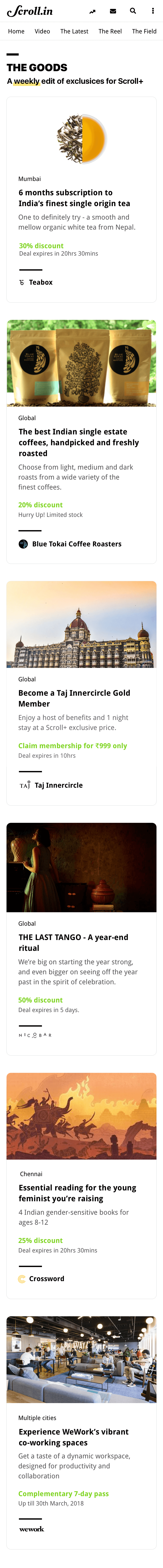Open the overflow menu
163x1568 pixels.
coord(153,11)
